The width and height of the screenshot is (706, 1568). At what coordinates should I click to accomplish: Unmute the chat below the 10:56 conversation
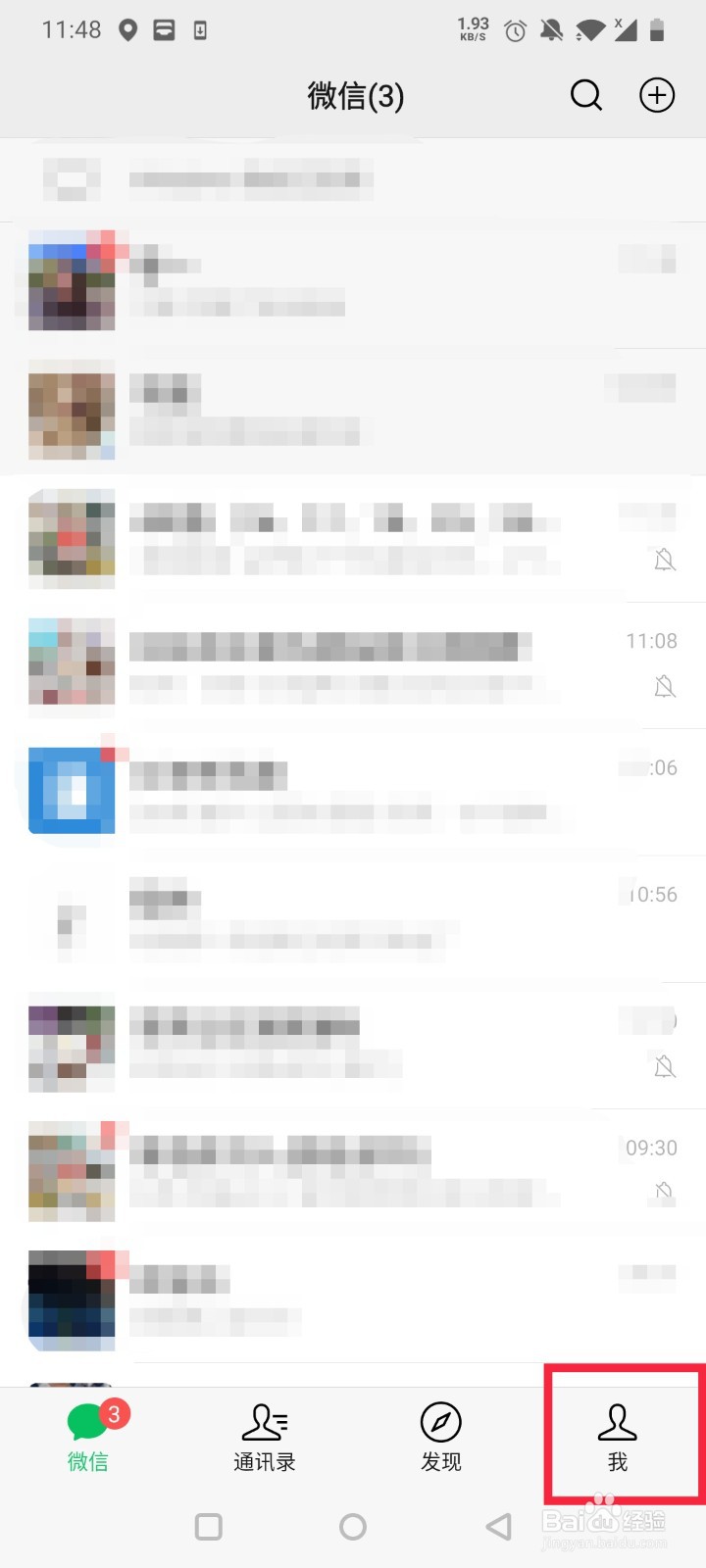click(665, 1065)
